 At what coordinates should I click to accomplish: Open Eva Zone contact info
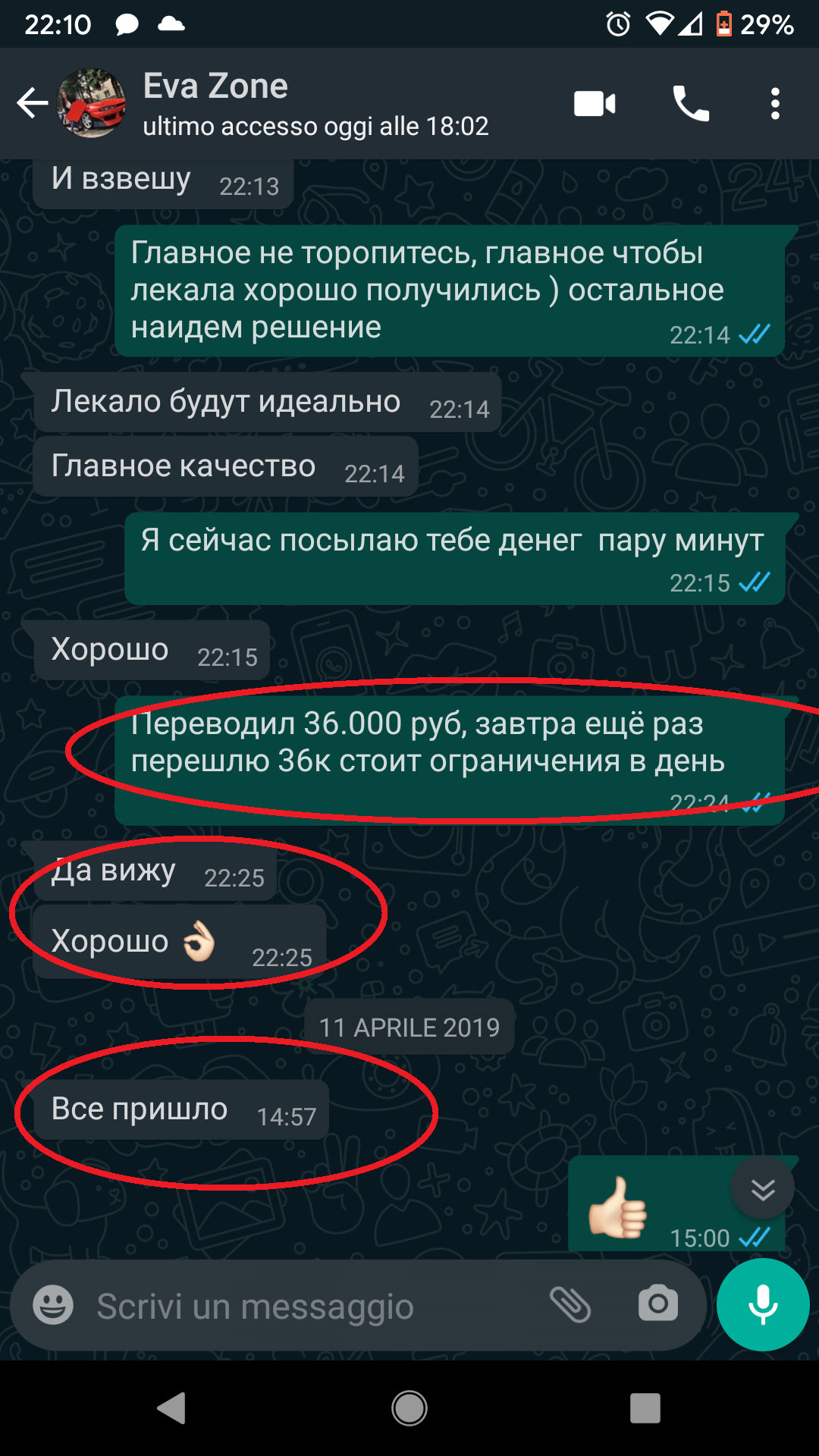pos(315,104)
